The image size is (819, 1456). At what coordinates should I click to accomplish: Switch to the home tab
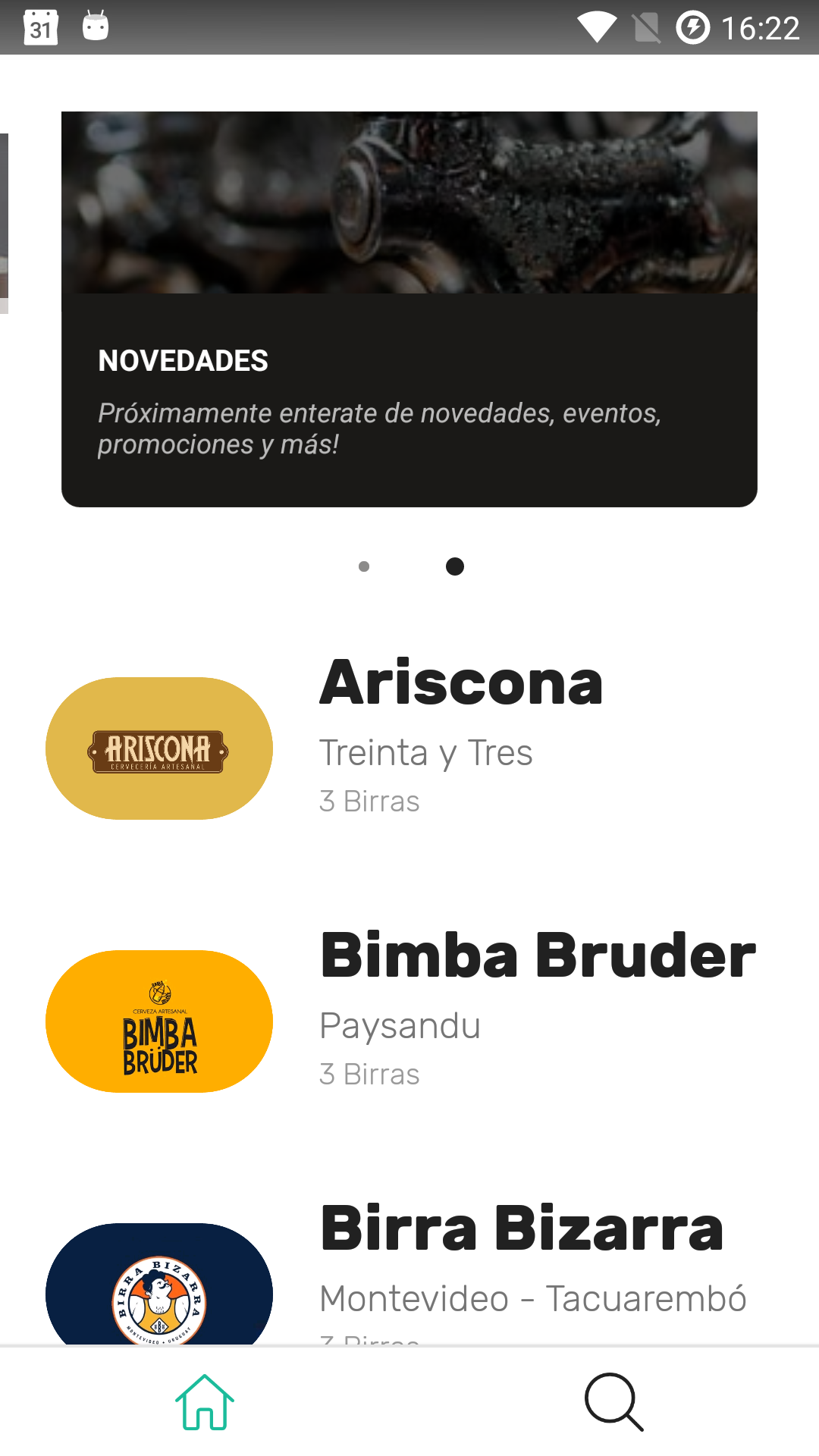pyautogui.click(x=205, y=1402)
